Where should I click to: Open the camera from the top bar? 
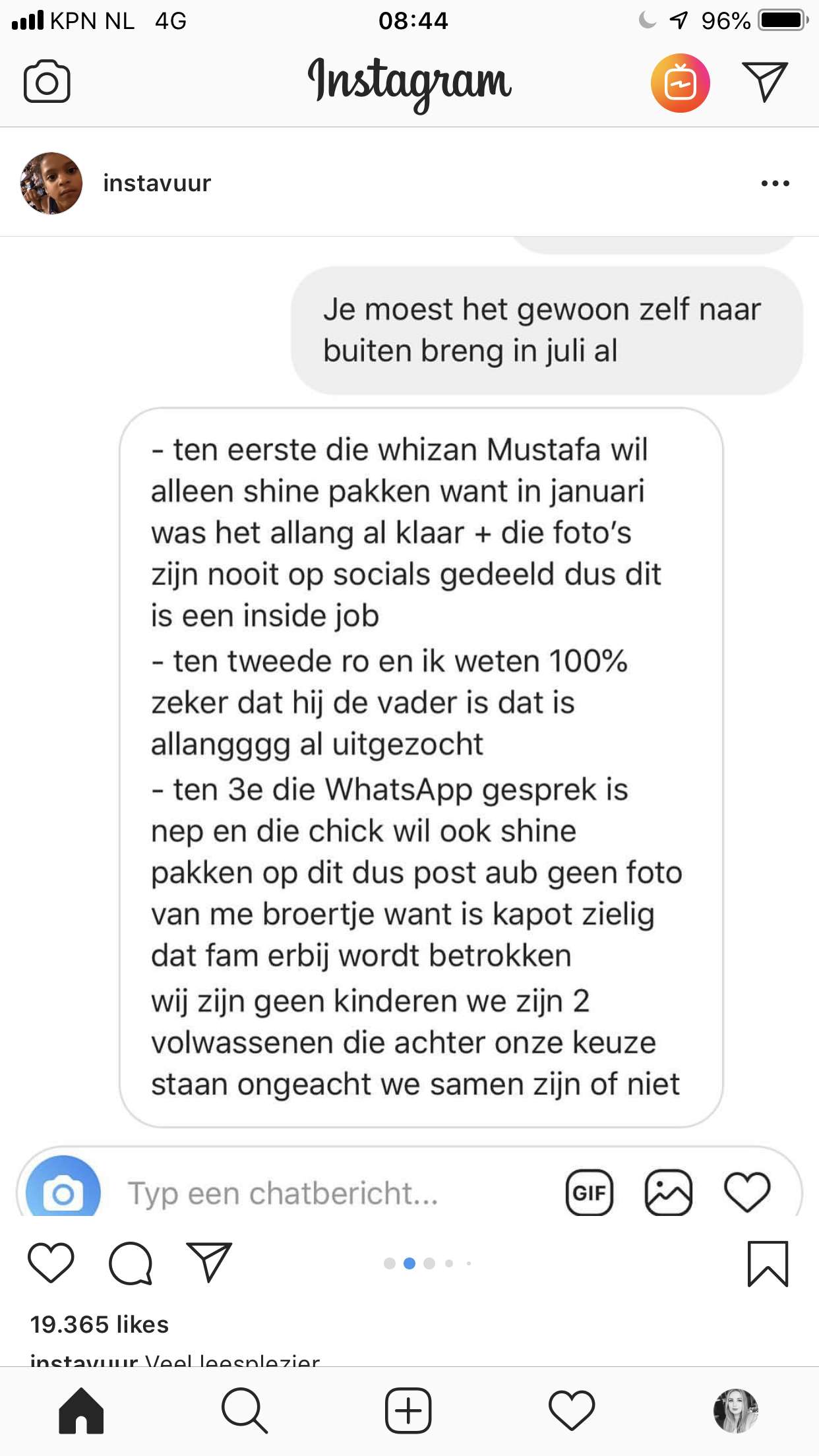47,82
